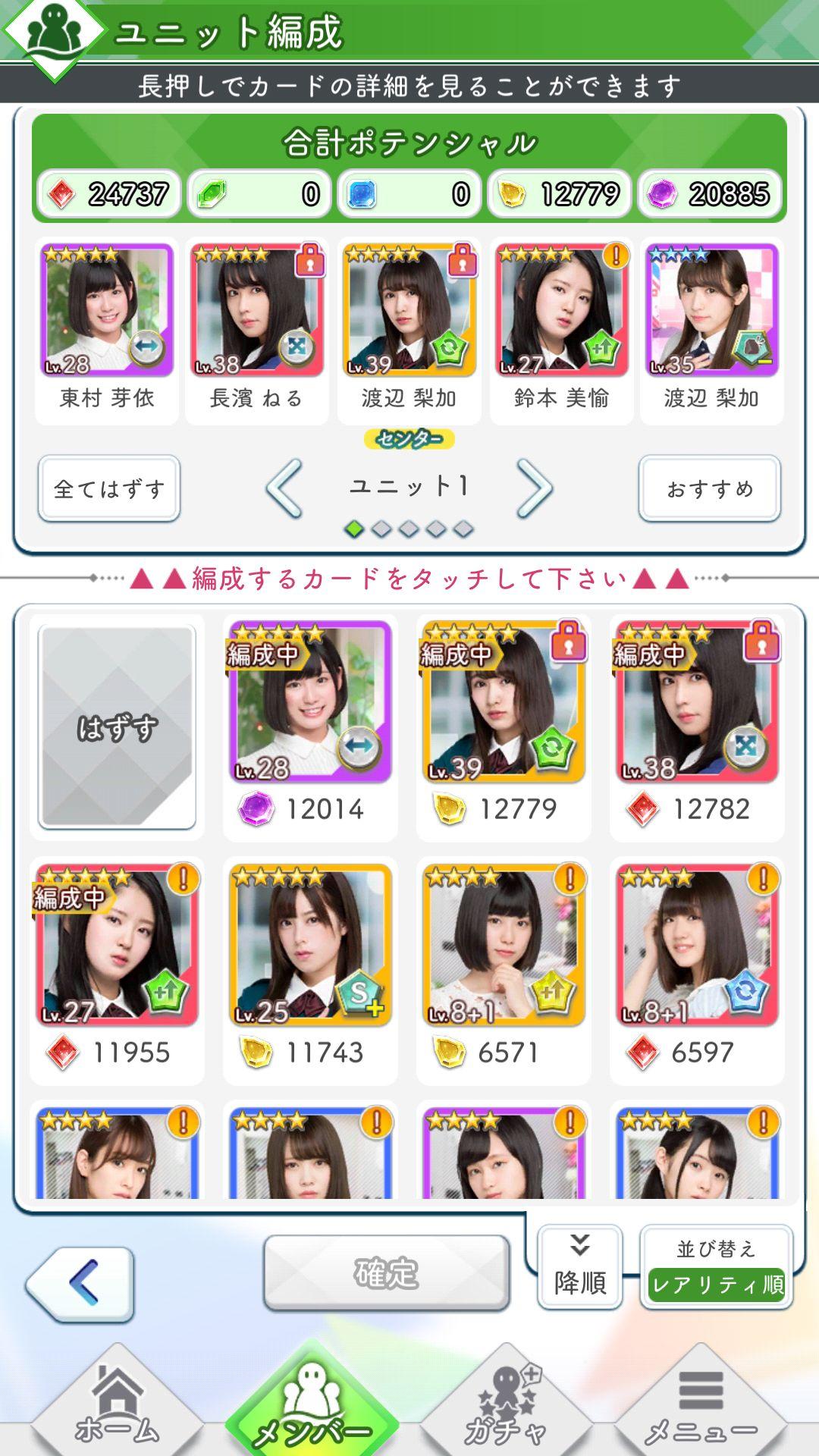Go back using the blue arrow button
This screenshot has width=819, height=1456.
81,1283
